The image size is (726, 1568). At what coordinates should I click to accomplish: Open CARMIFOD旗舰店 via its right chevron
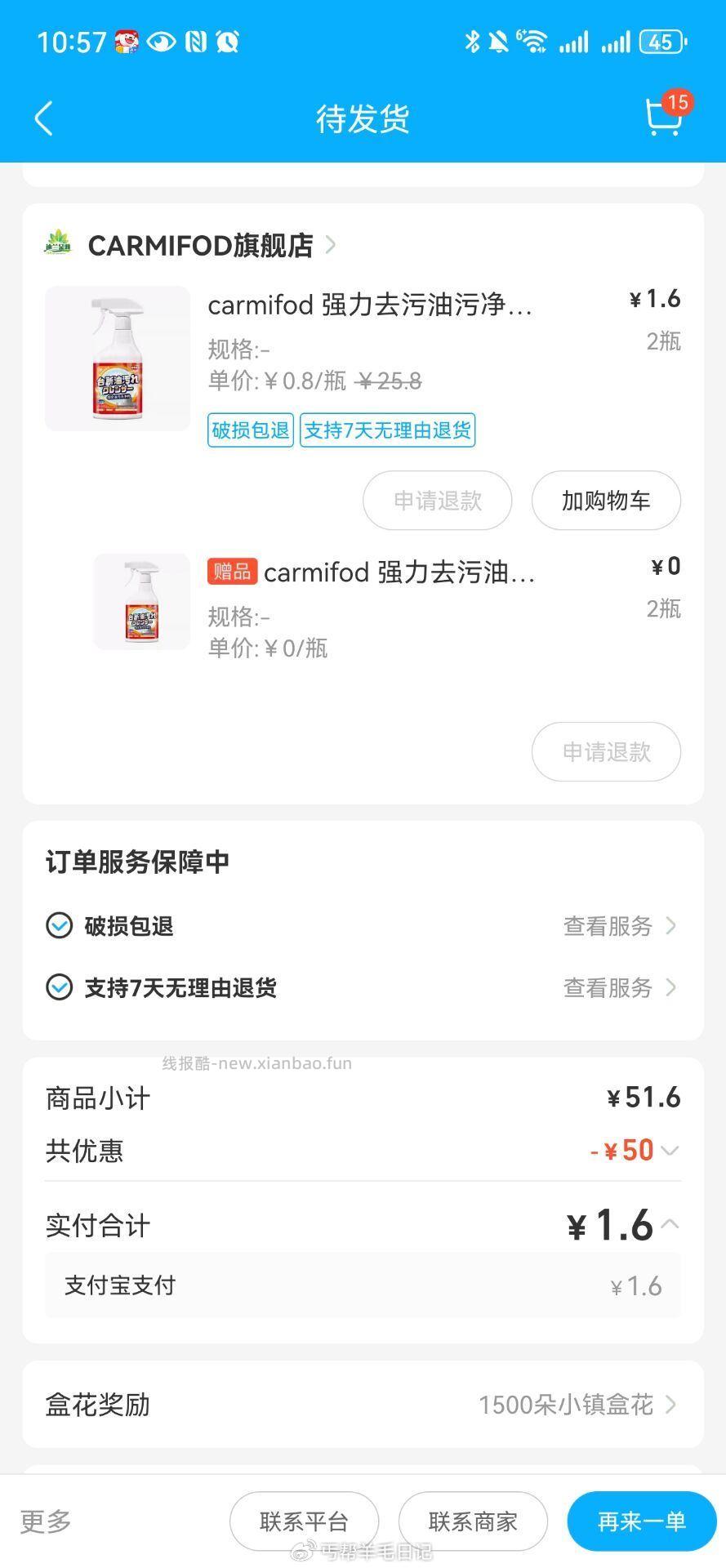[330, 243]
